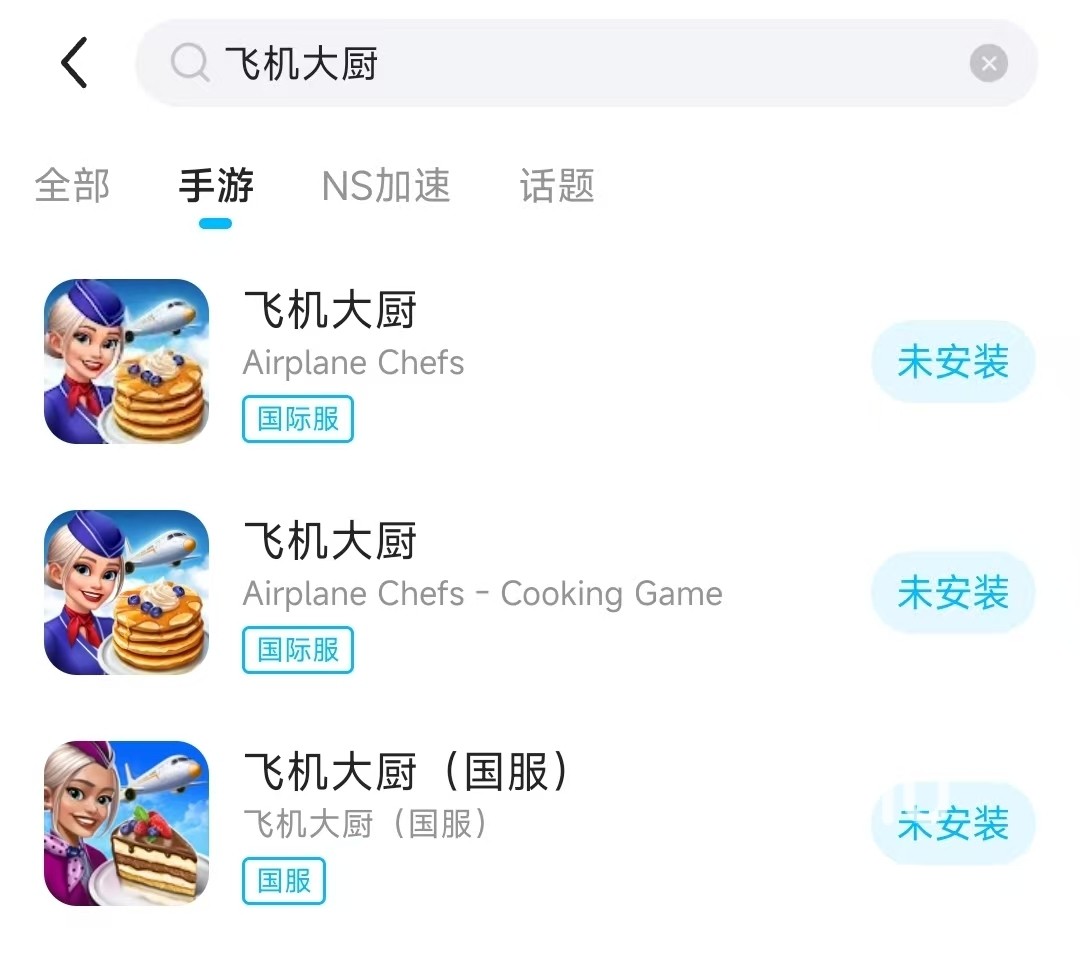This screenshot has height=953, width=1080.
Task: Go back using the back arrow
Action: [x=75, y=63]
